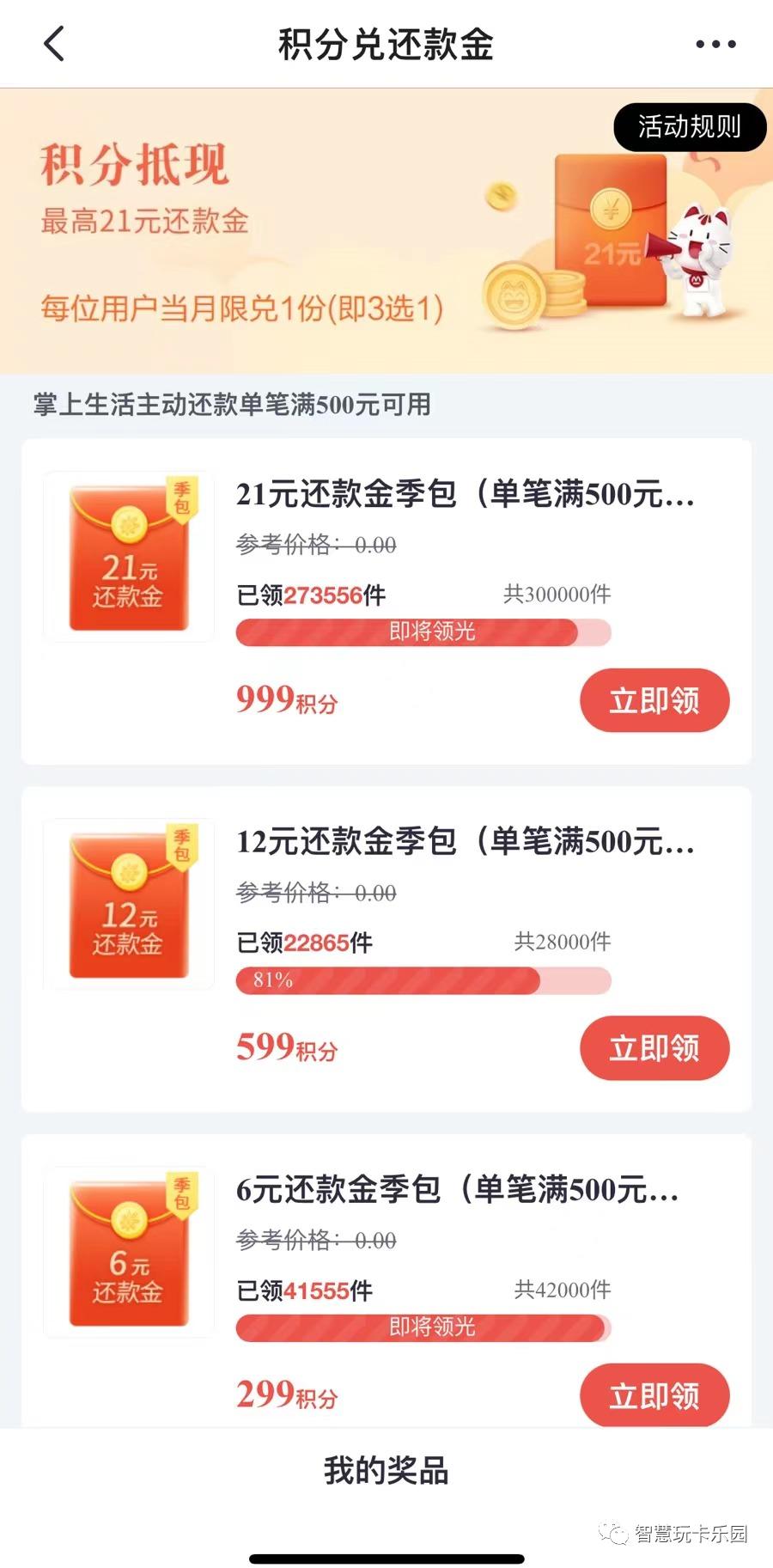Tap 立即领 for the 12元 package
Viewport: 773px width, 1568px height.
click(x=654, y=1048)
